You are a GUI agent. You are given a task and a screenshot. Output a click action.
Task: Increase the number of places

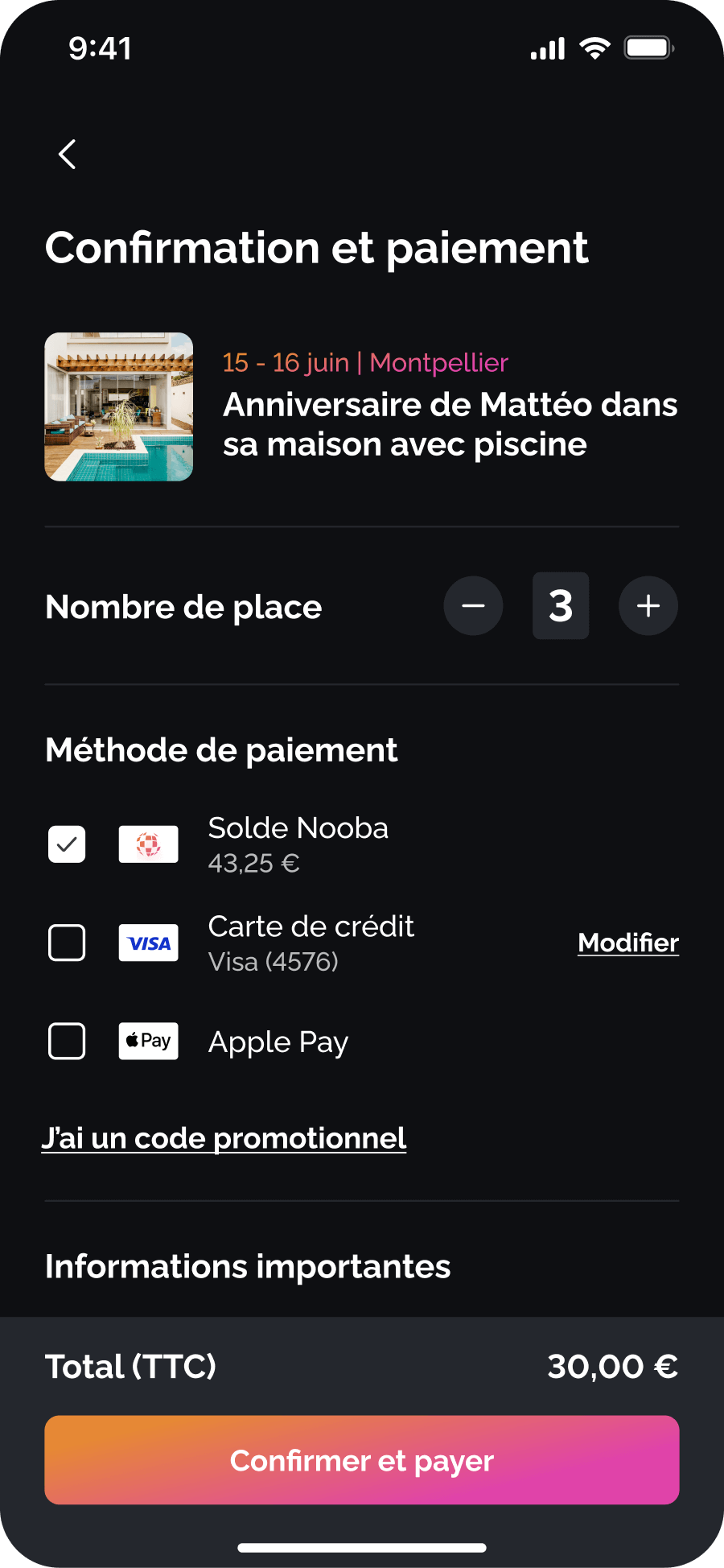click(x=648, y=606)
